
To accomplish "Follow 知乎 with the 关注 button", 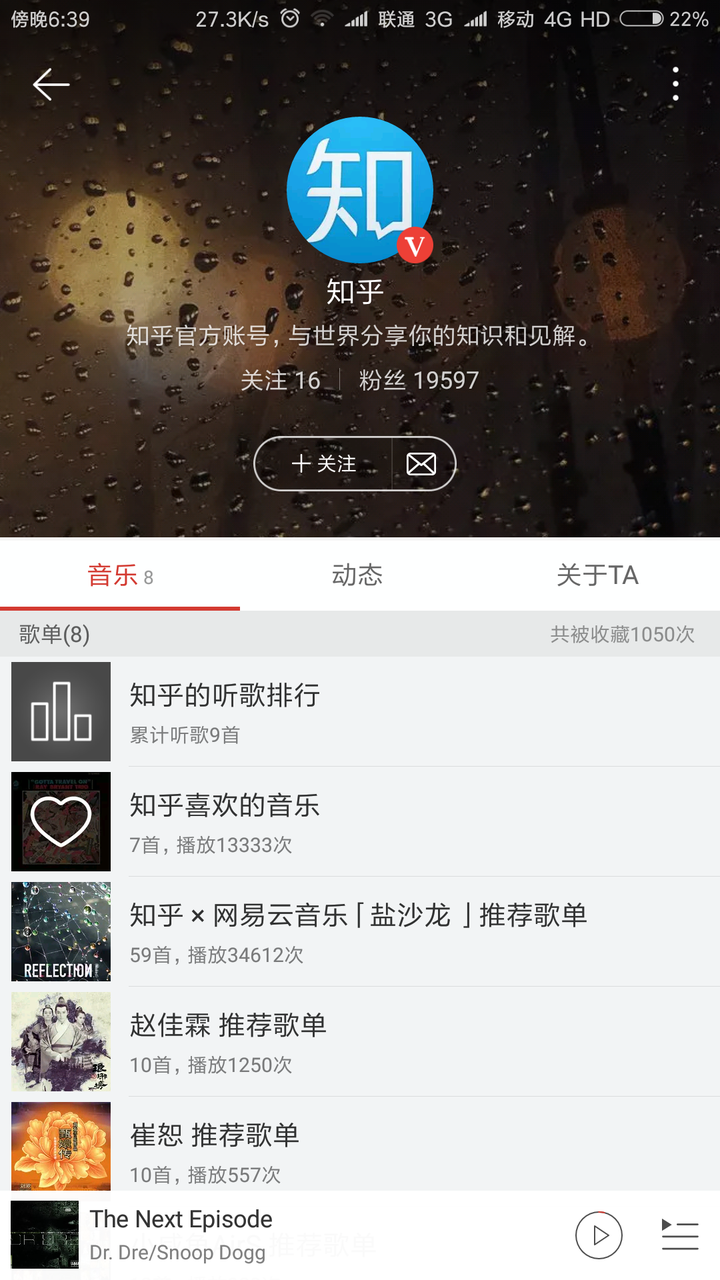I will tap(323, 464).
